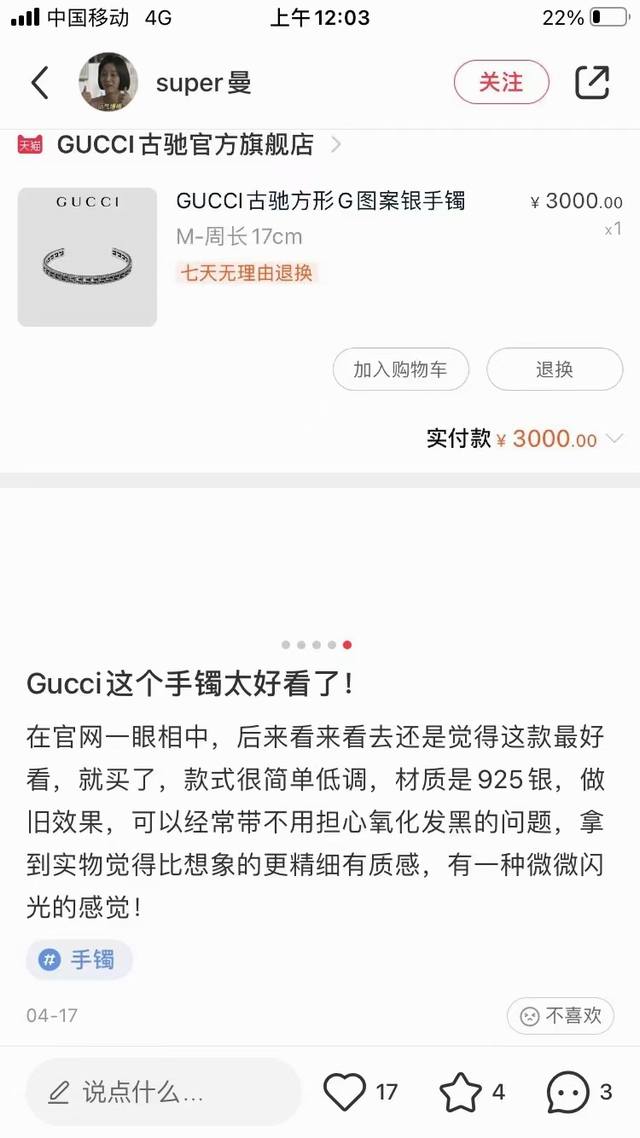Go back using the top-left arrow

click(40, 83)
